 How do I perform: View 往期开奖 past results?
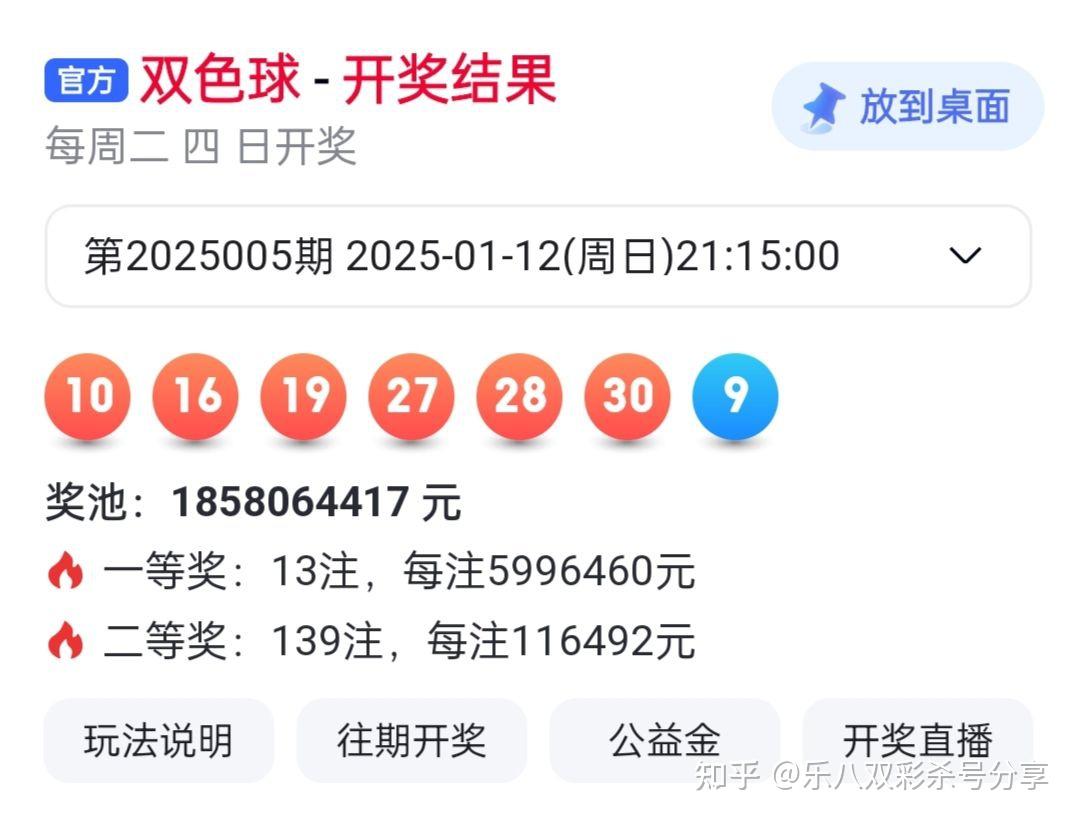coord(411,741)
